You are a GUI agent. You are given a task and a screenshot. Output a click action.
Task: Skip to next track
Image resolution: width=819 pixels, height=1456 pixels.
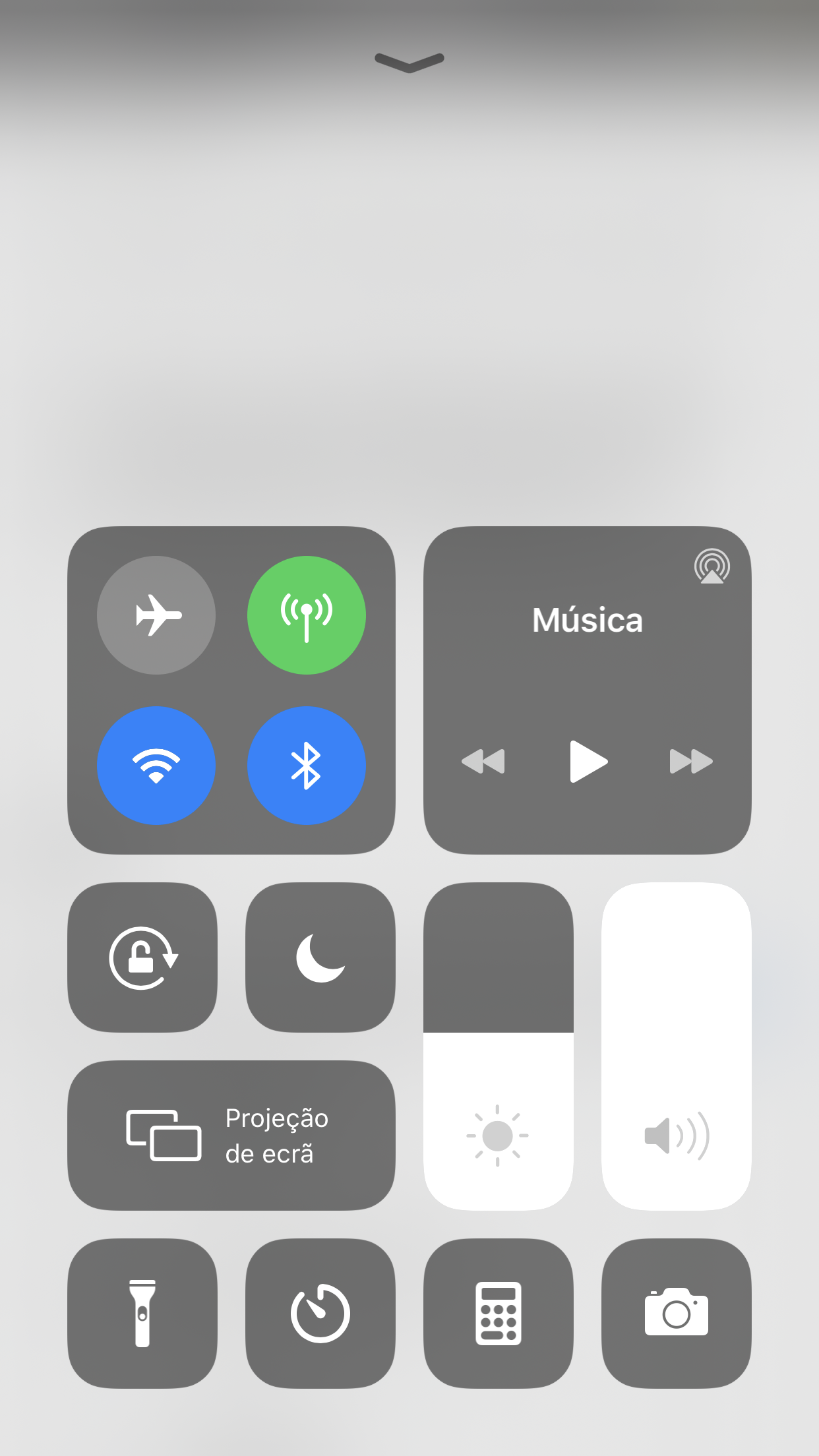(x=690, y=762)
